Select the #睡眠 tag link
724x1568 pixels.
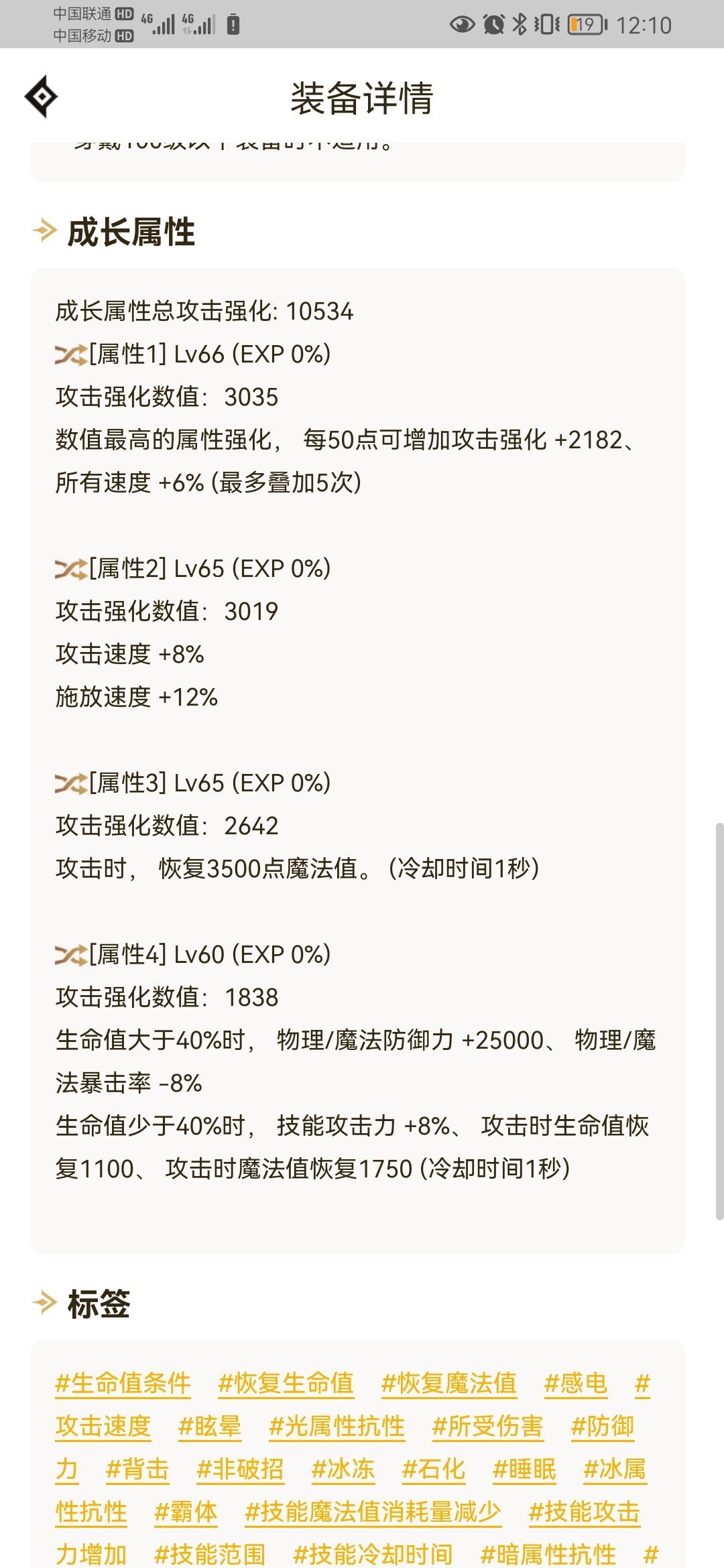tap(524, 1469)
